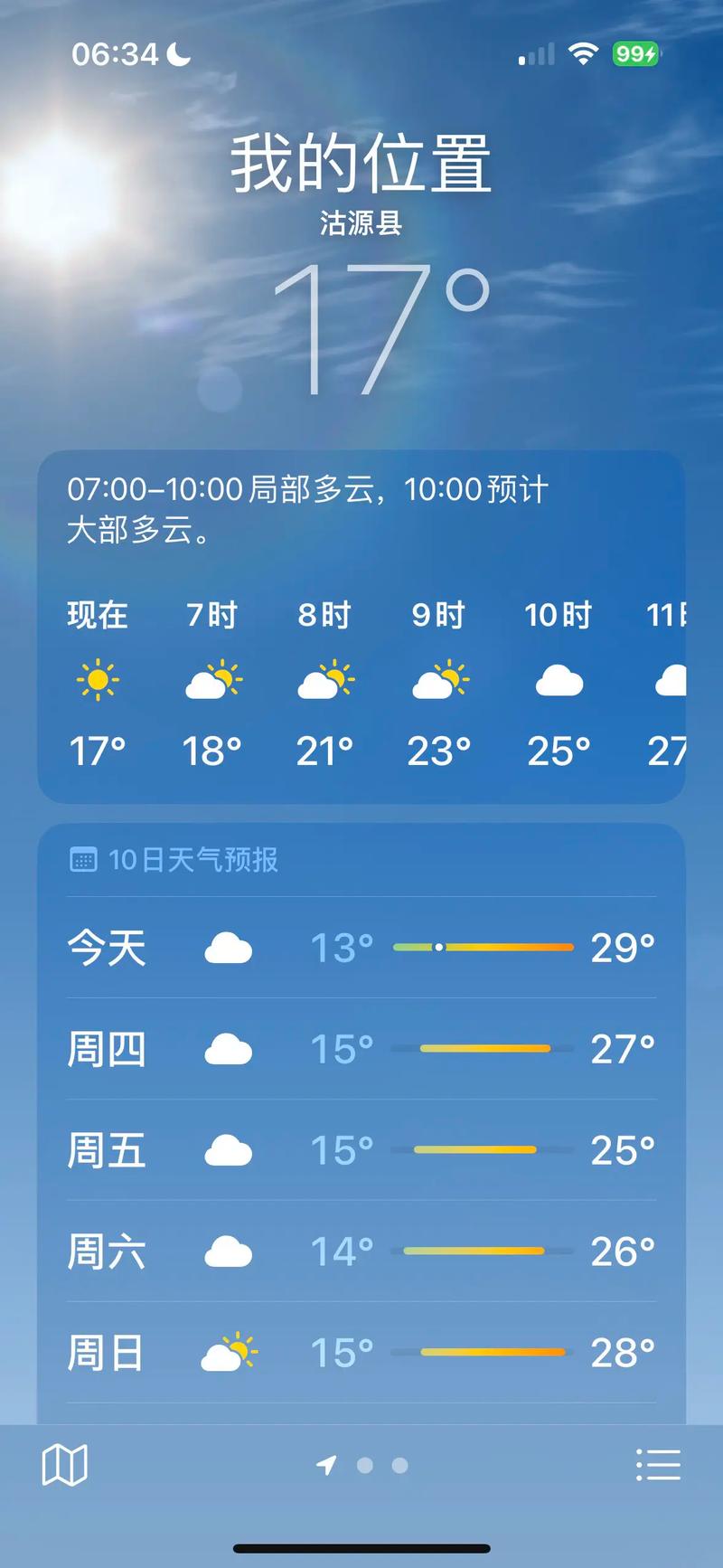
Task: Open the locations list via bottom right icon
Action: tap(659, 1464)
